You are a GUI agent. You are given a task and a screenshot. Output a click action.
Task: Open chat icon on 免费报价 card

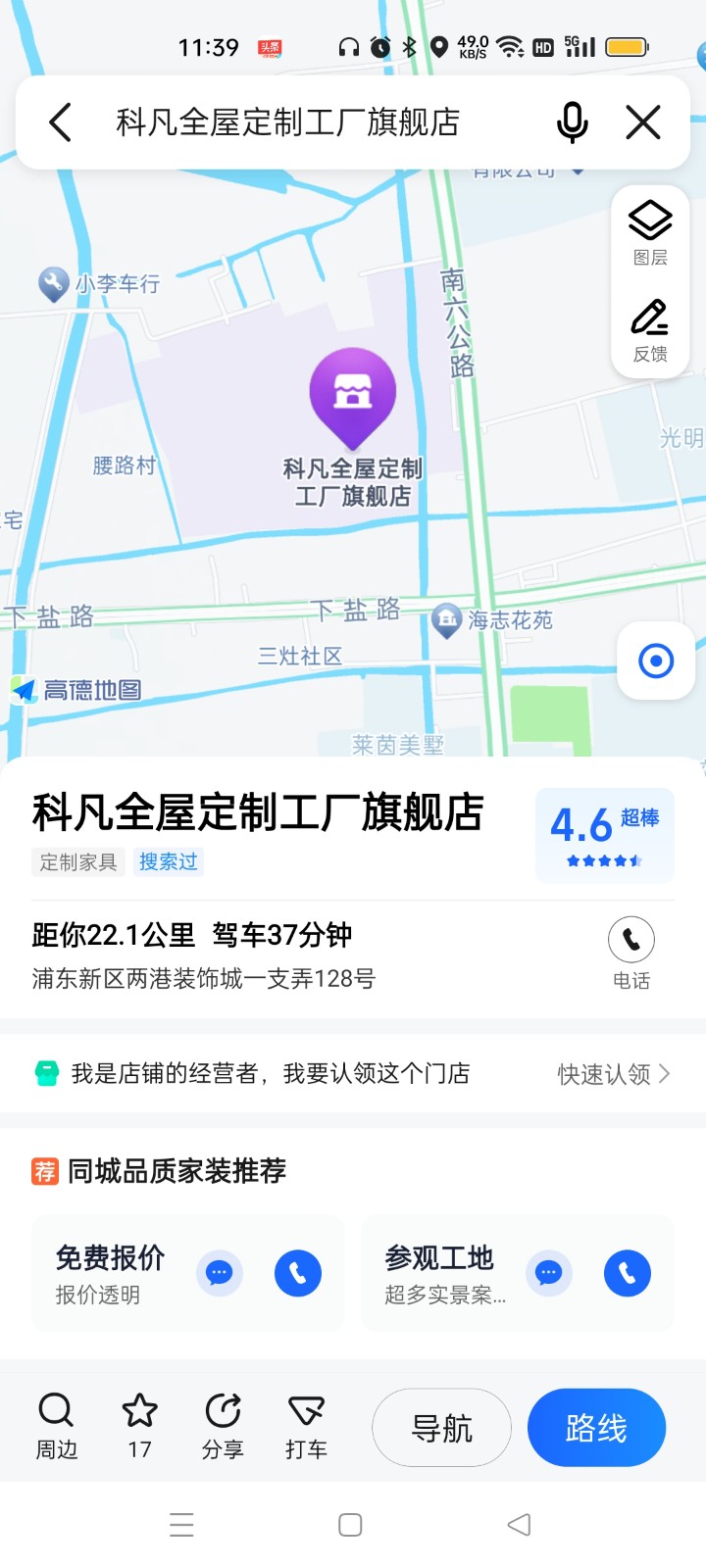pos(220,1273)
